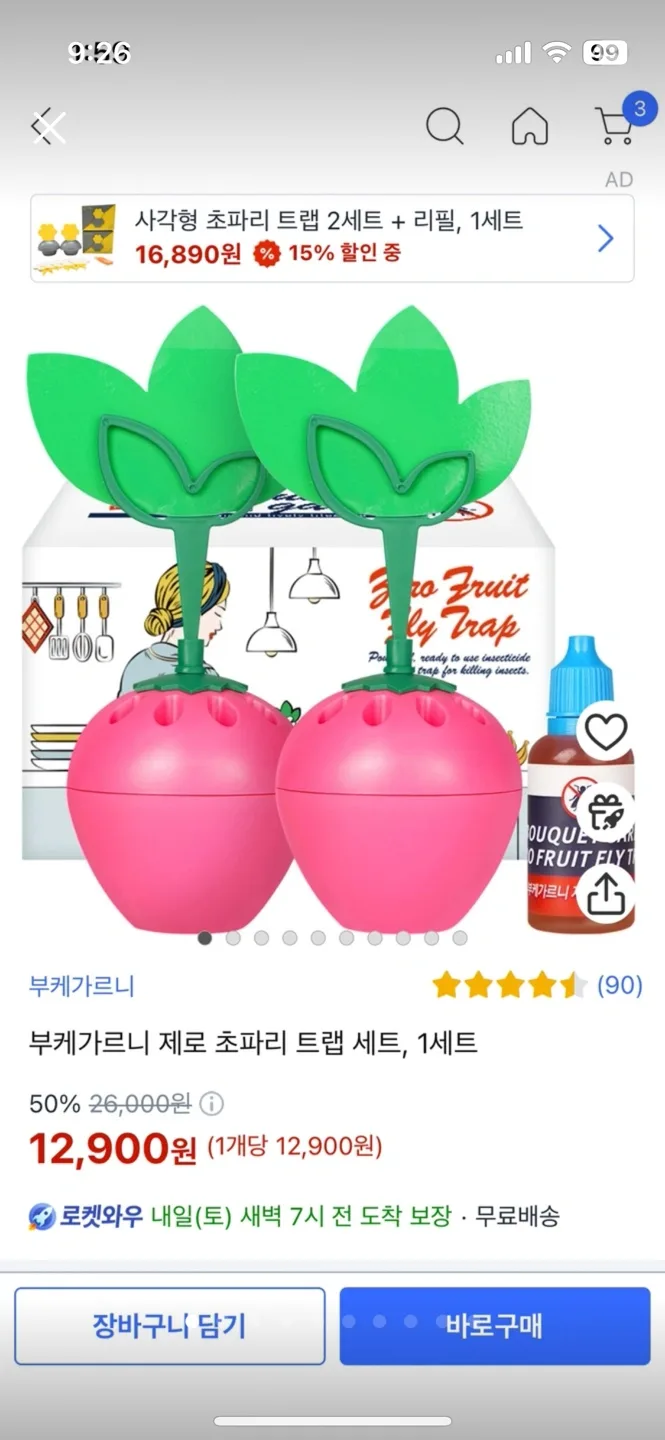This screenshot has width=665, height=1440.
Task: Share this product
Action: click(605, 893)
